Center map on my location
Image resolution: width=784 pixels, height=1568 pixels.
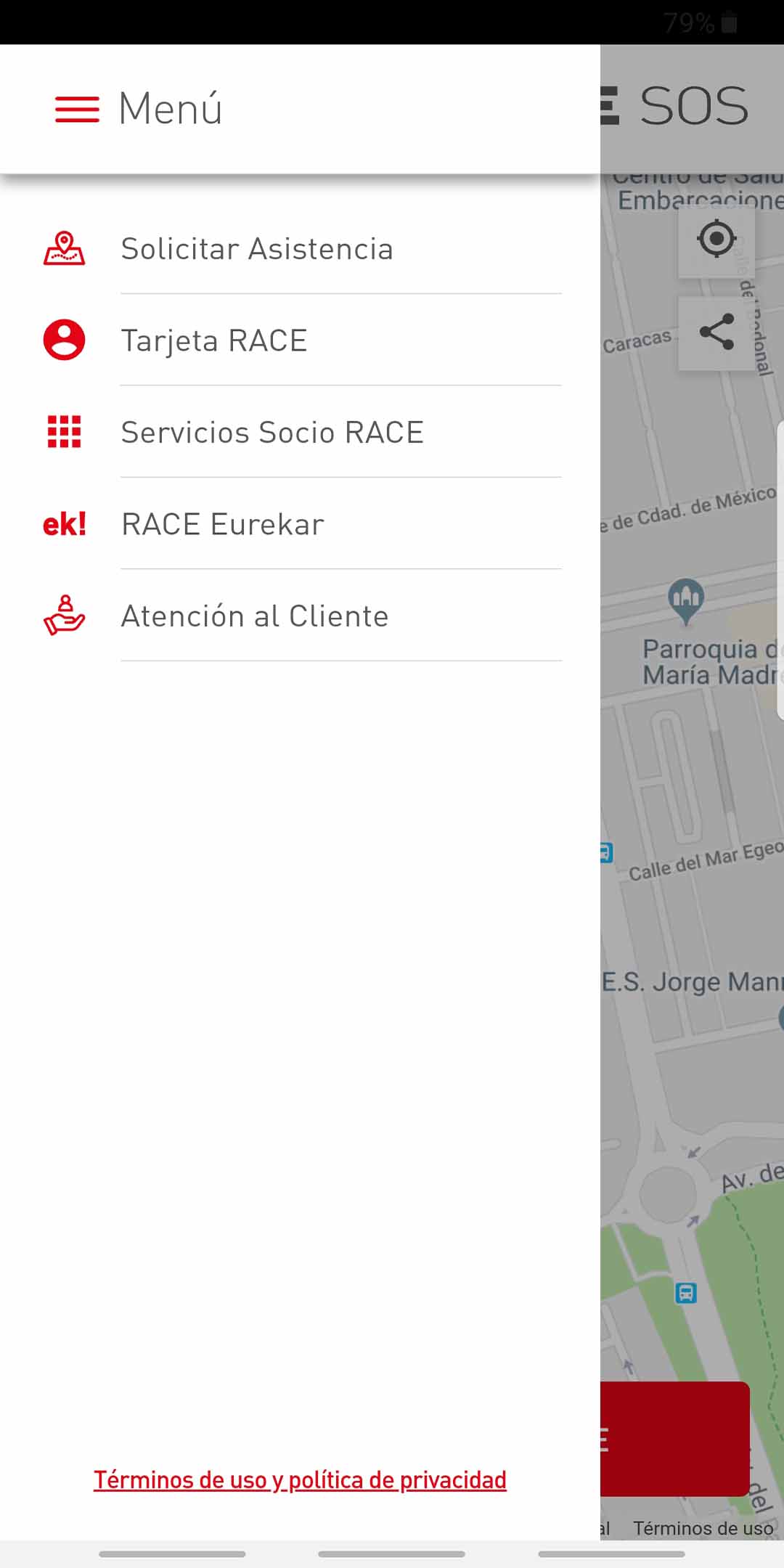pos(716,240)
